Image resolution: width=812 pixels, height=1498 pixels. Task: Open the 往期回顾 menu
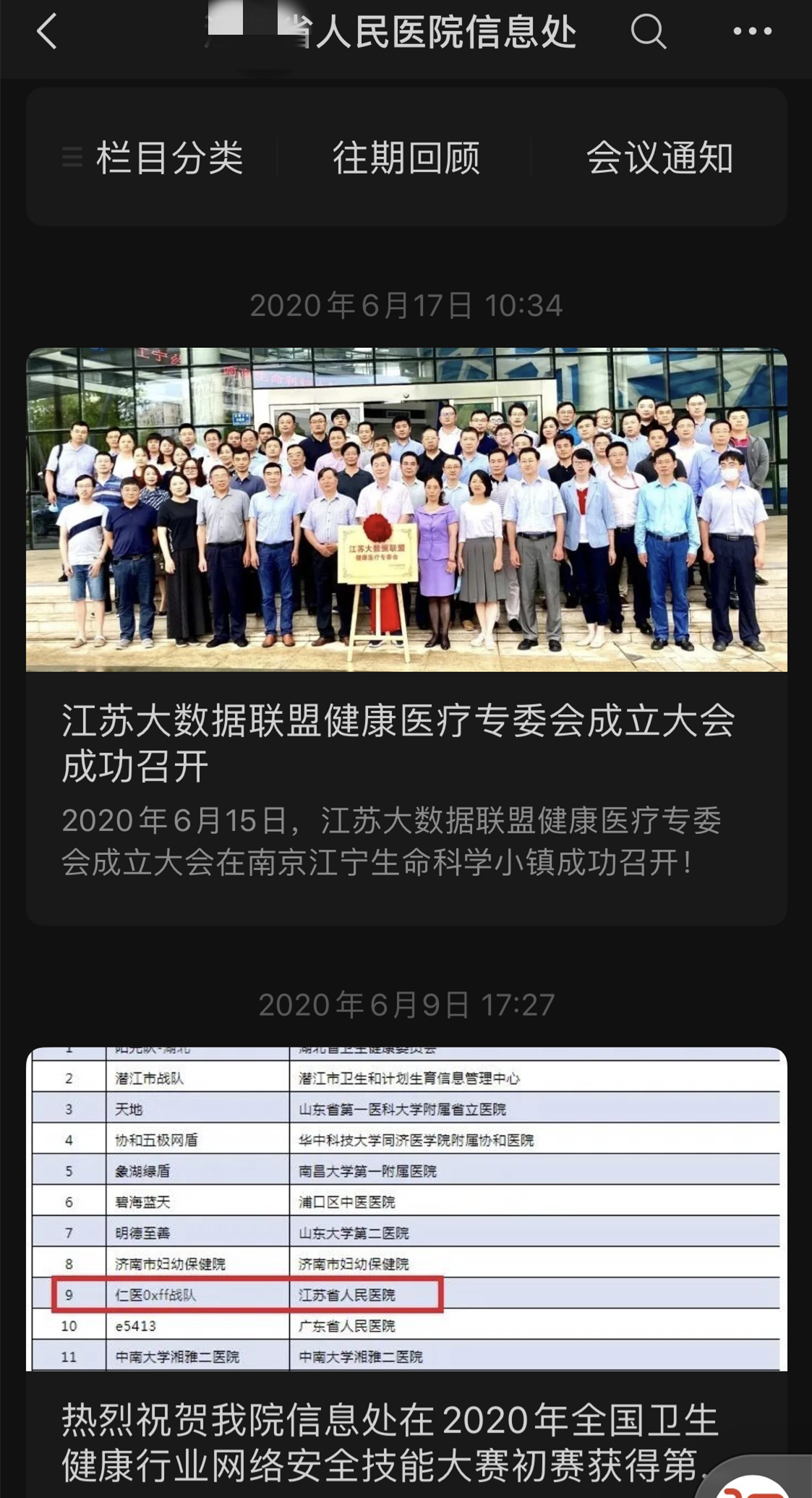pyautogui.click(x=406, y=158)
